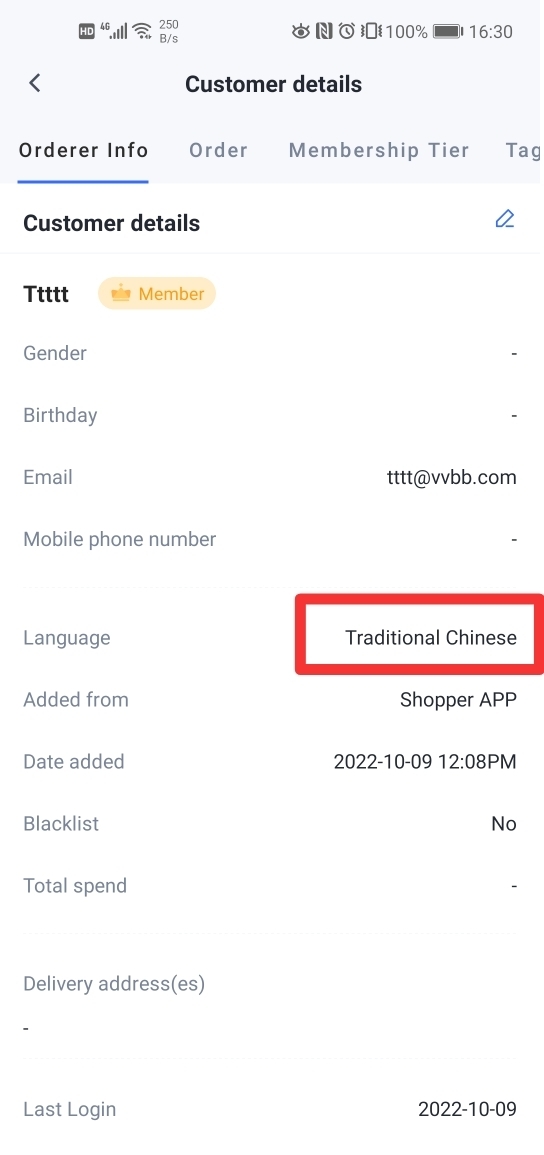Select the Orderer Info tab

coord(84,150)
